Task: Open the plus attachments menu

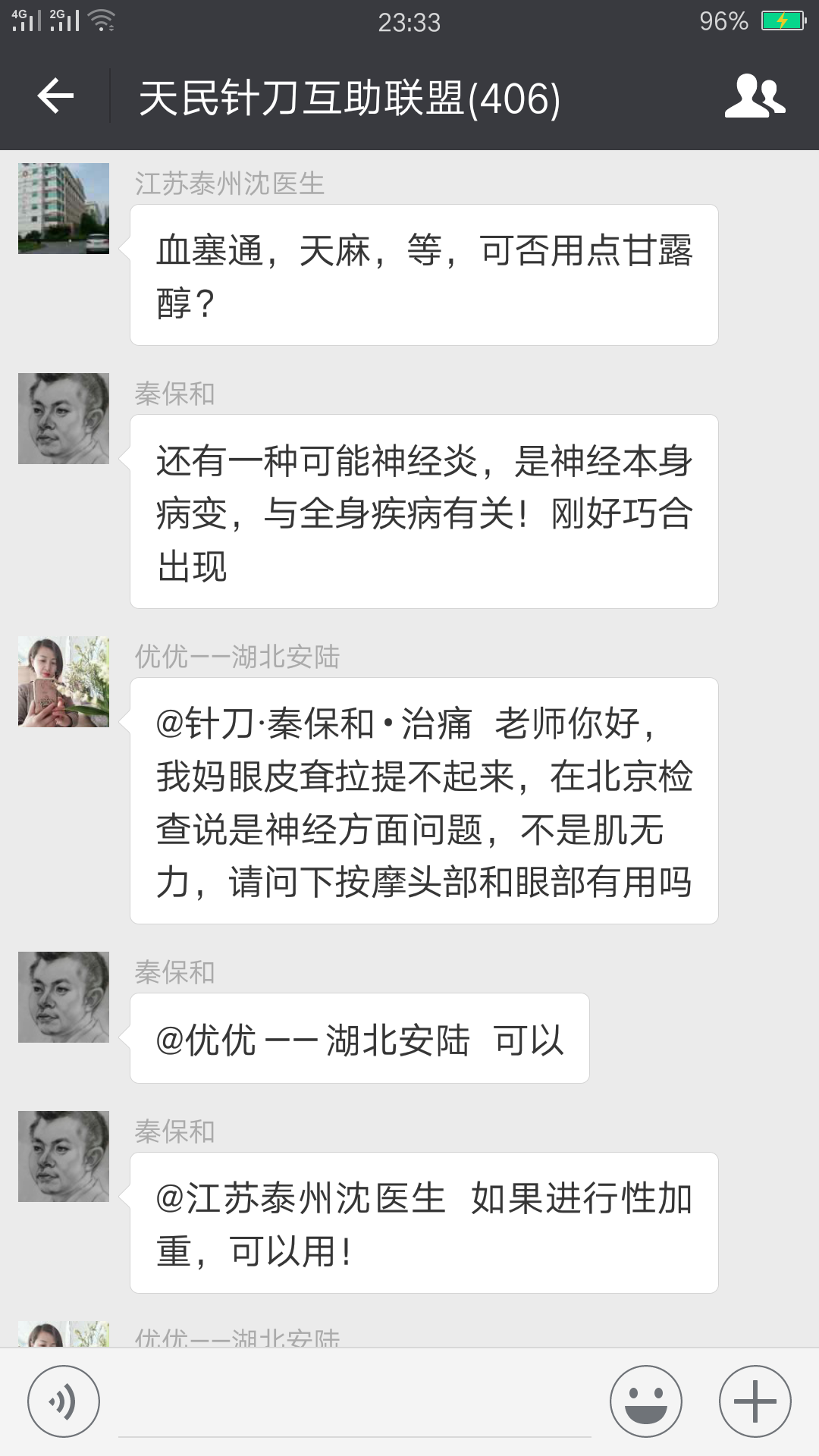Action: click(x=755, y=1401)
